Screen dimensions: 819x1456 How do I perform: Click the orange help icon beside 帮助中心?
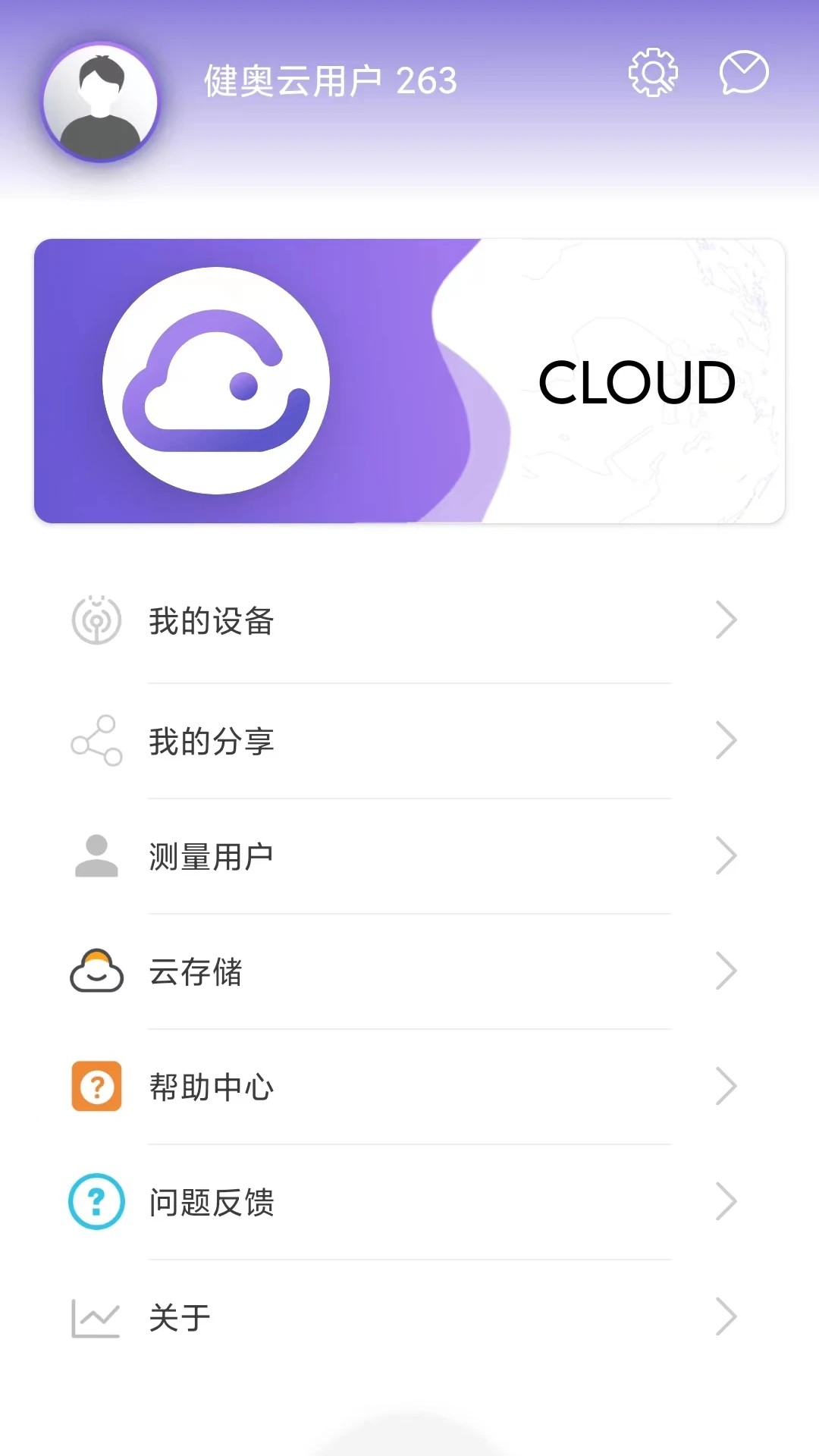click(96, 1087)
